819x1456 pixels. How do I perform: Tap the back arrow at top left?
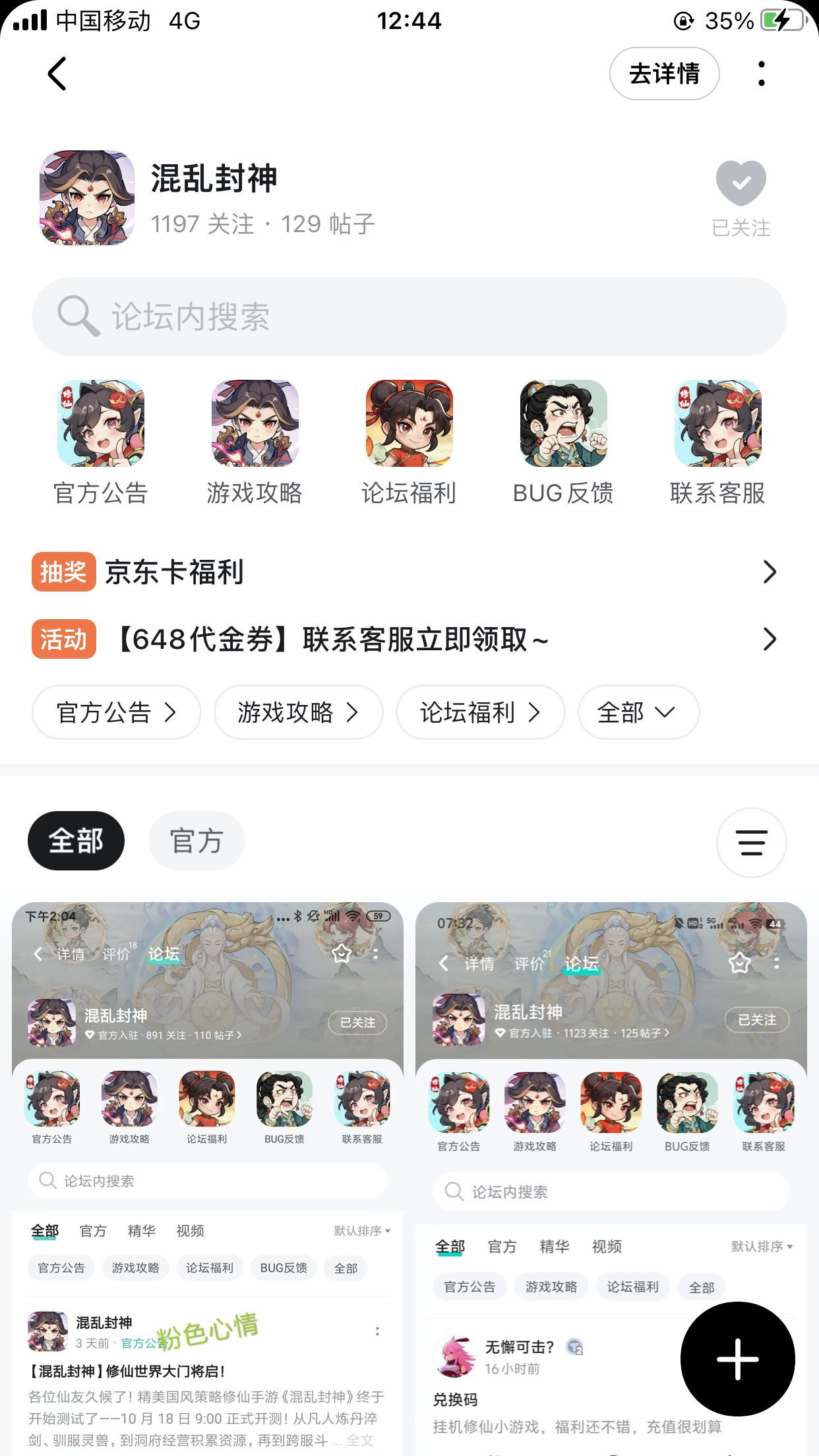tap(57, 73)
